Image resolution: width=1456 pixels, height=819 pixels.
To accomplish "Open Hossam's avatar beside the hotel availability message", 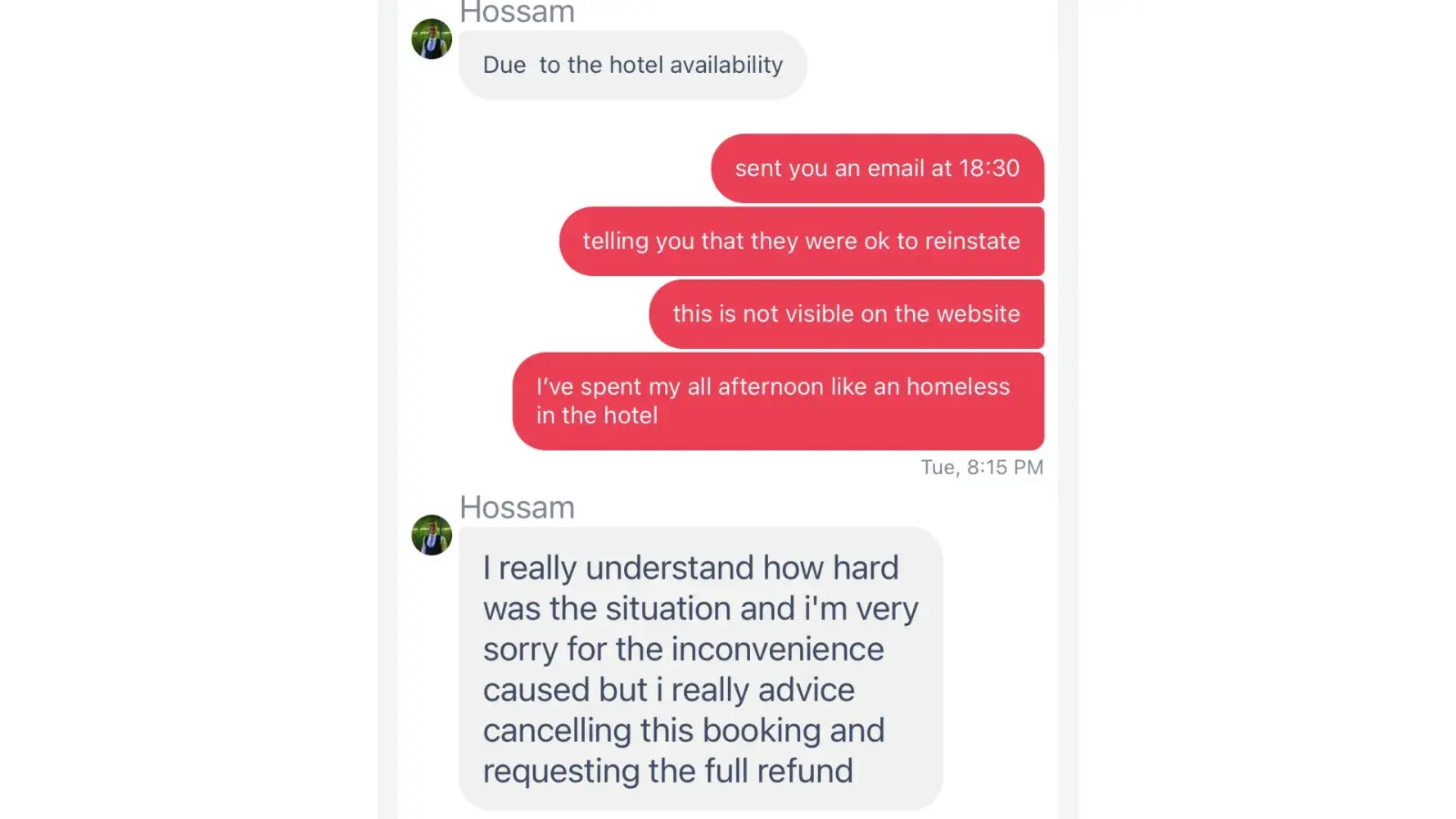I will click(x=432, y=39).
